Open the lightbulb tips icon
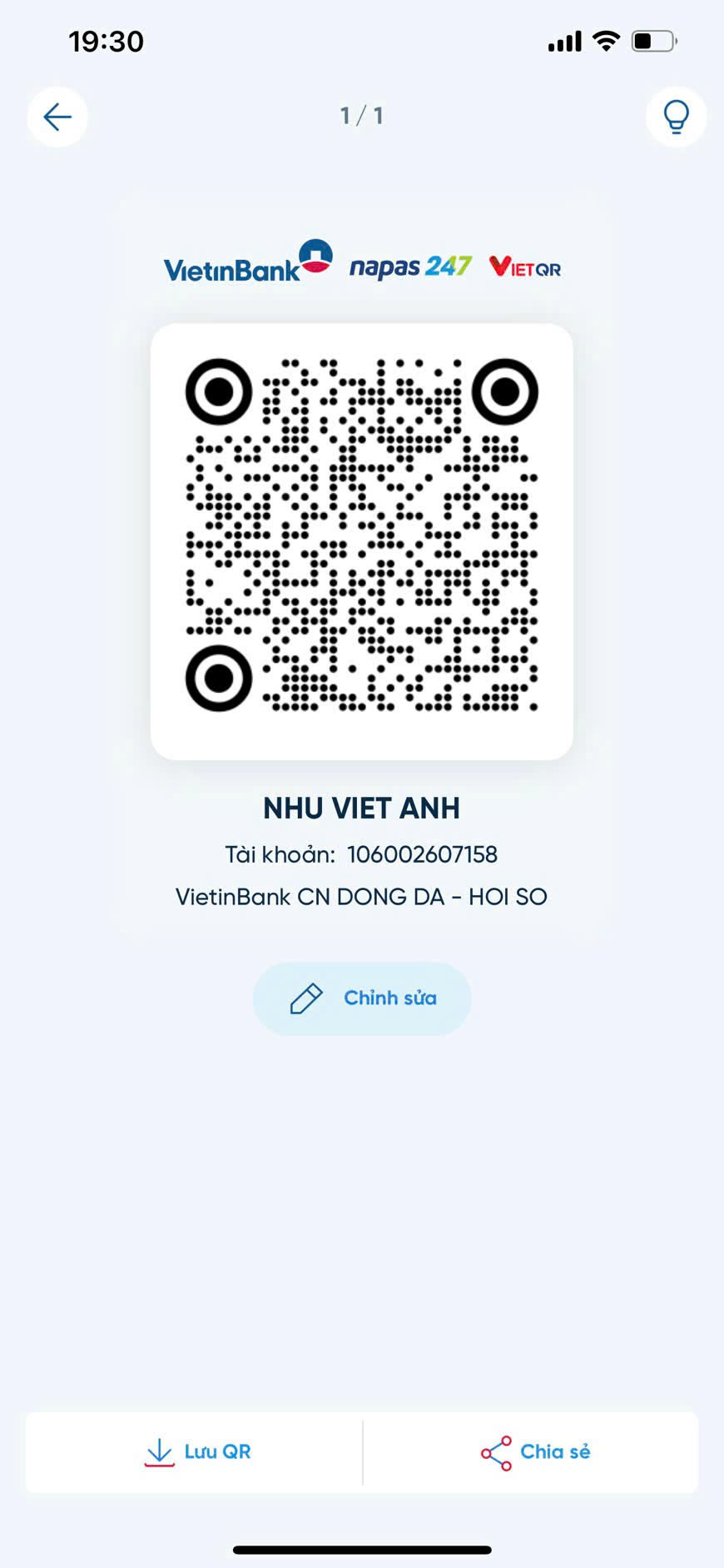The image size is (724, 1568). pos(676,117)
